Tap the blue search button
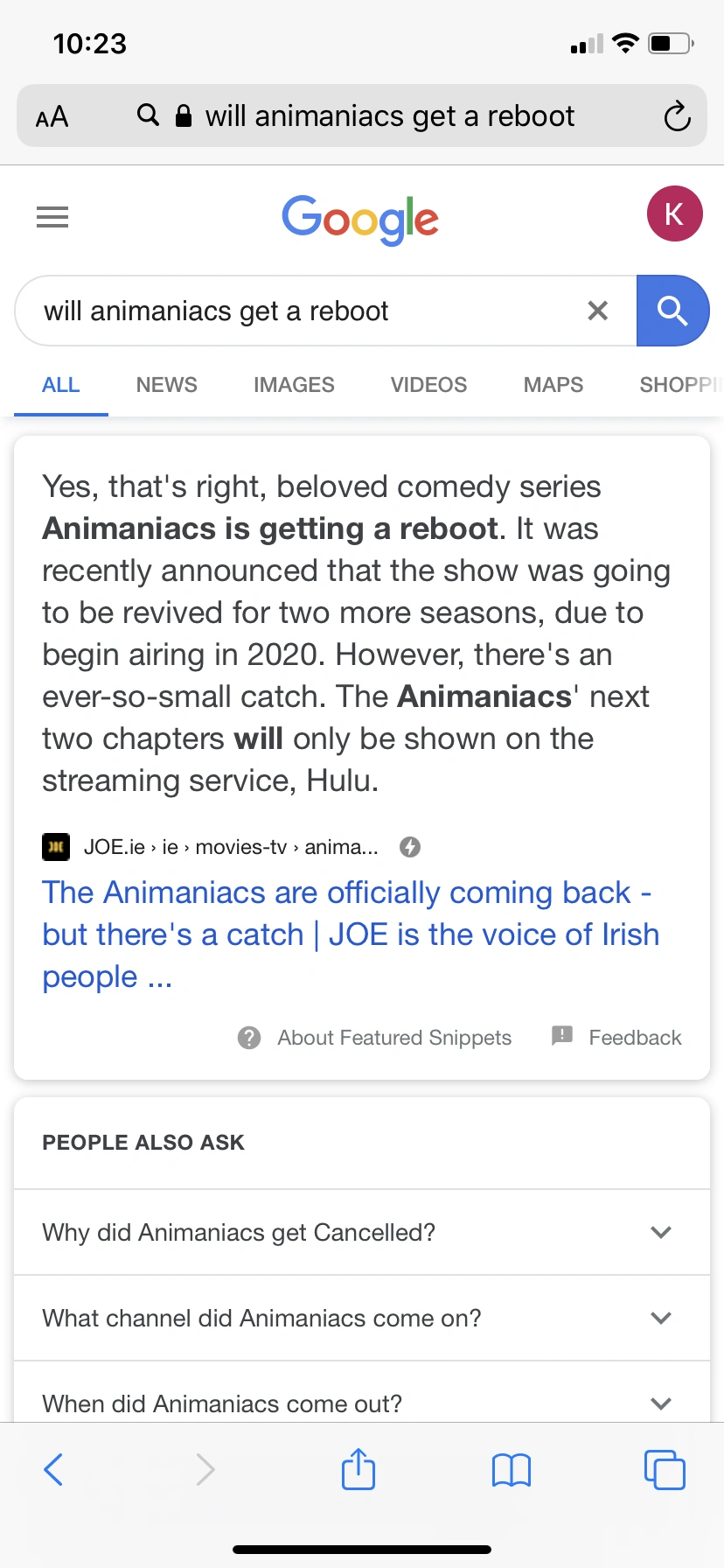 (672, 311)
